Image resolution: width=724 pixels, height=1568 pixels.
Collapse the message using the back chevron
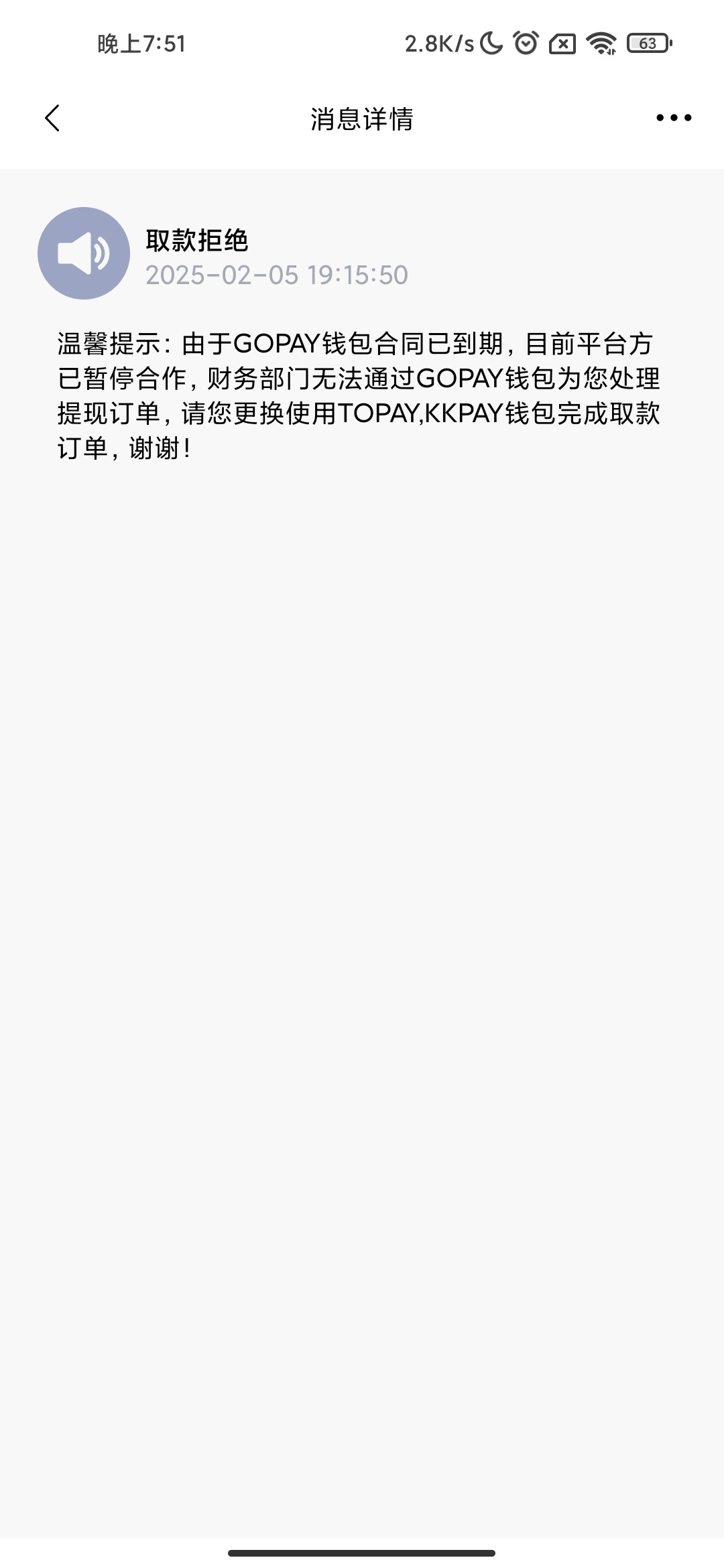tap(53, 118)
